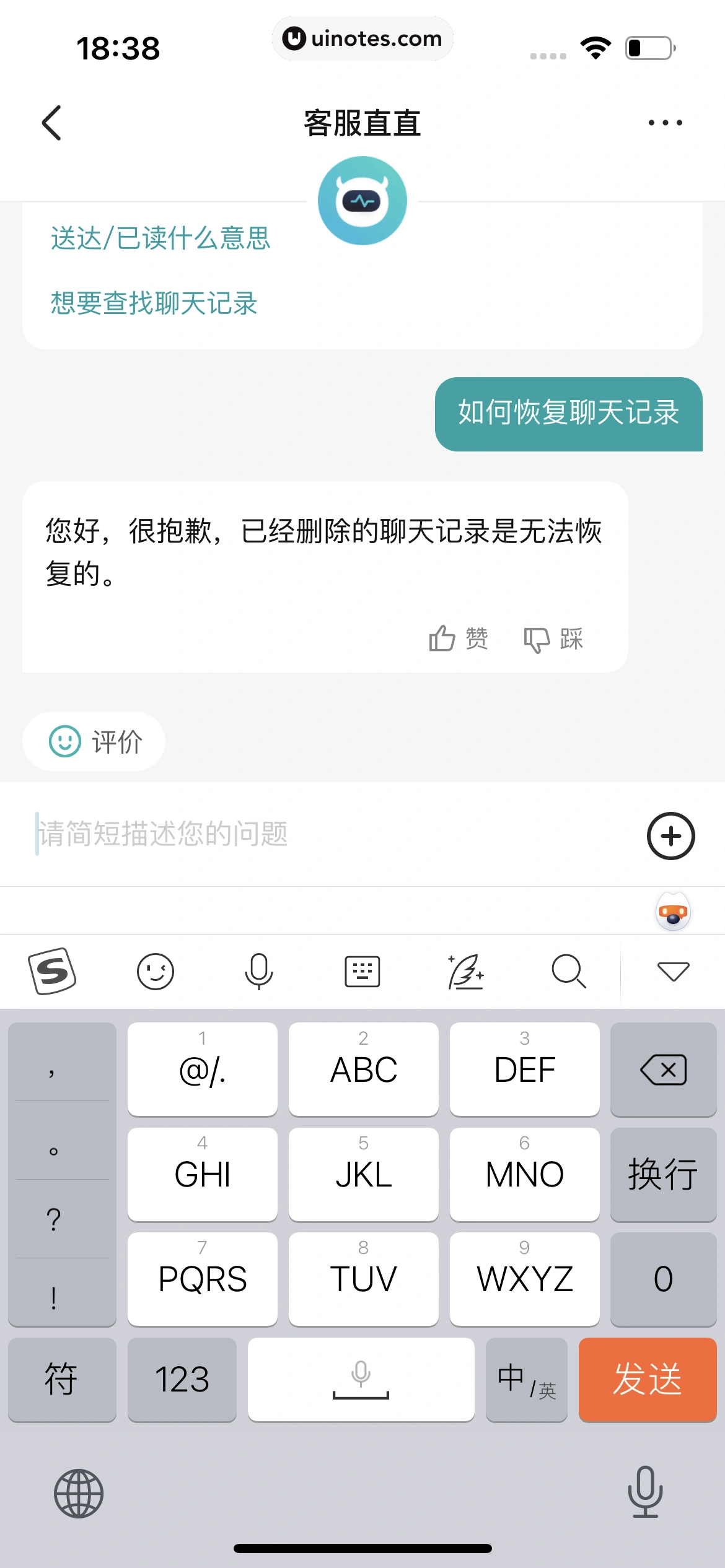Open the emoji picker on the keyboard toolbar
725x1568 pixels.
click(156, 970)
